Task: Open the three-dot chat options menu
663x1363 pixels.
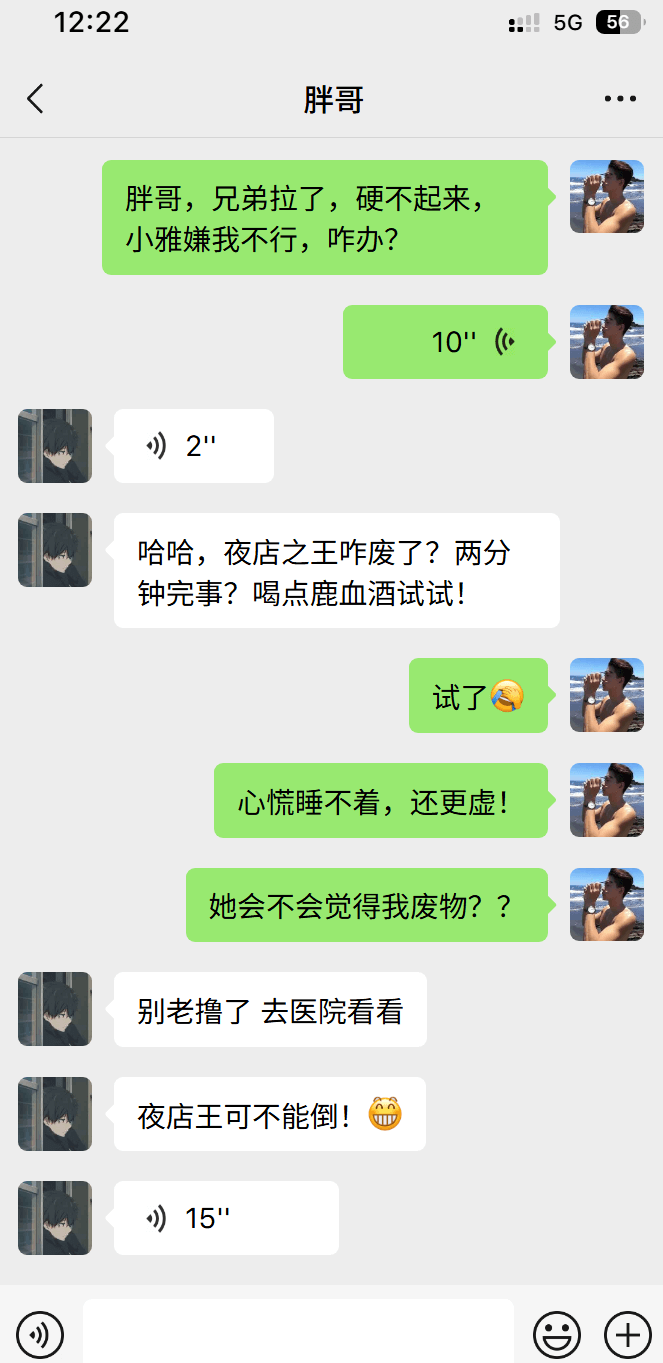Action: point(620,99)
